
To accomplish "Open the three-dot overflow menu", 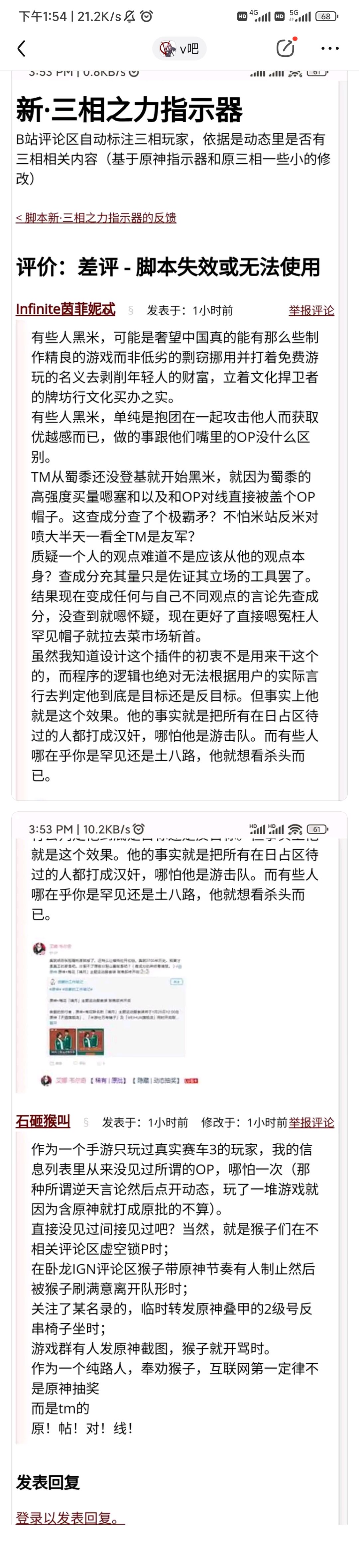I will 329,49.
